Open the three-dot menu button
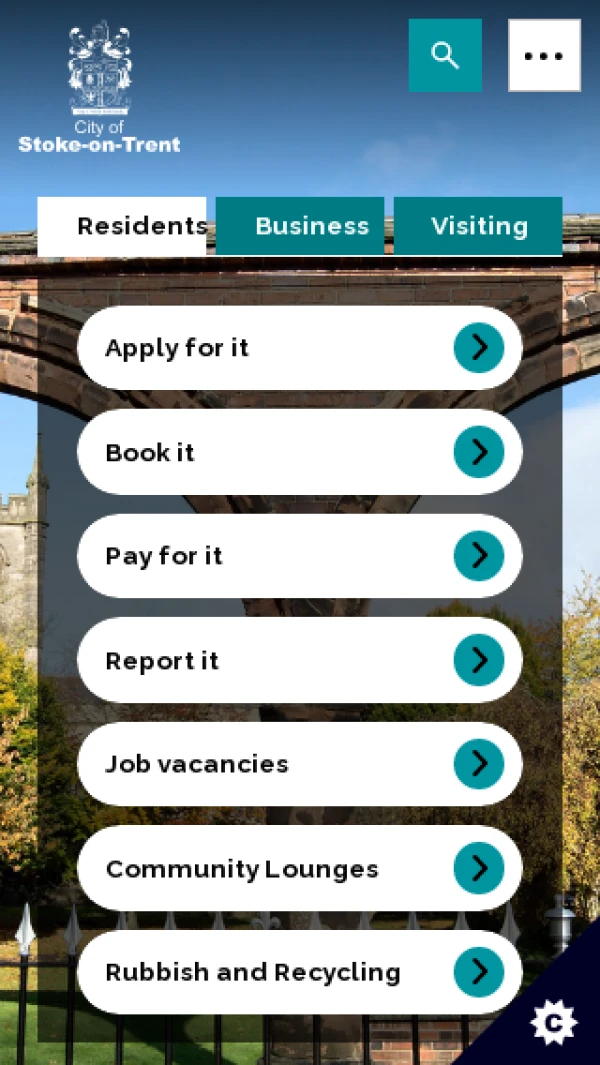 pyautogui.click(x=544, y=55)
